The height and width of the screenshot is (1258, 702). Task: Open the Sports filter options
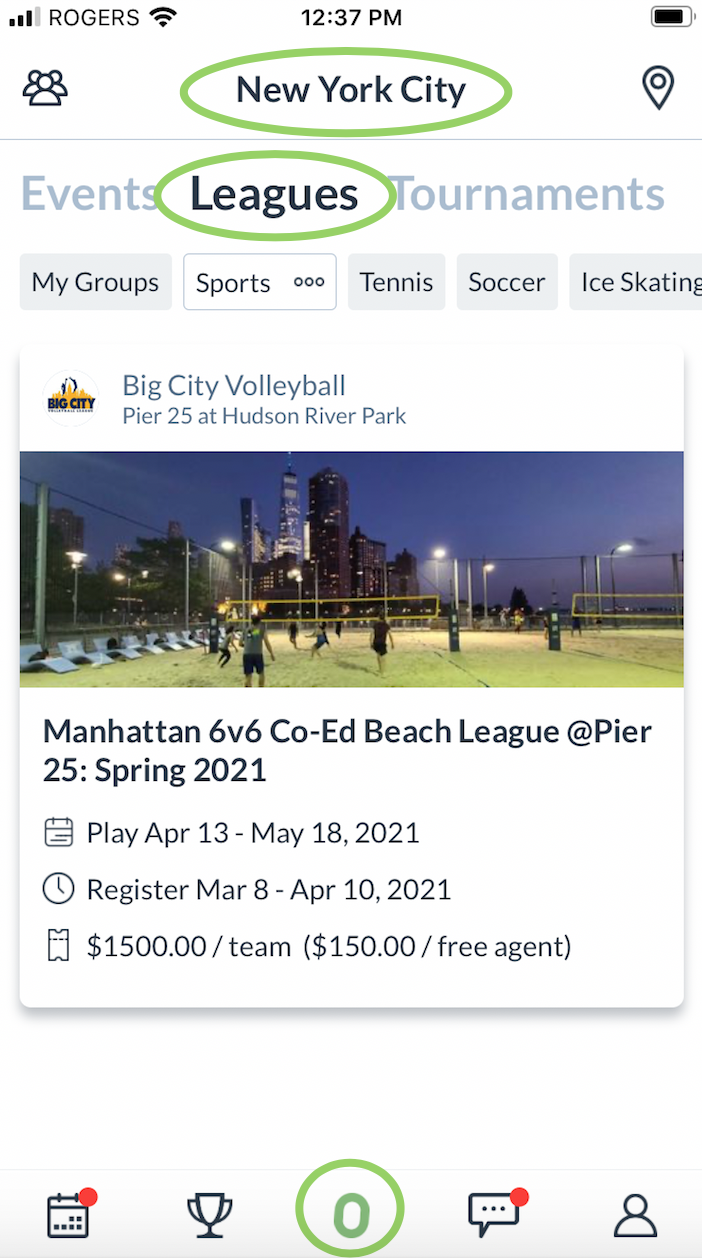click(x=260, y=282)
